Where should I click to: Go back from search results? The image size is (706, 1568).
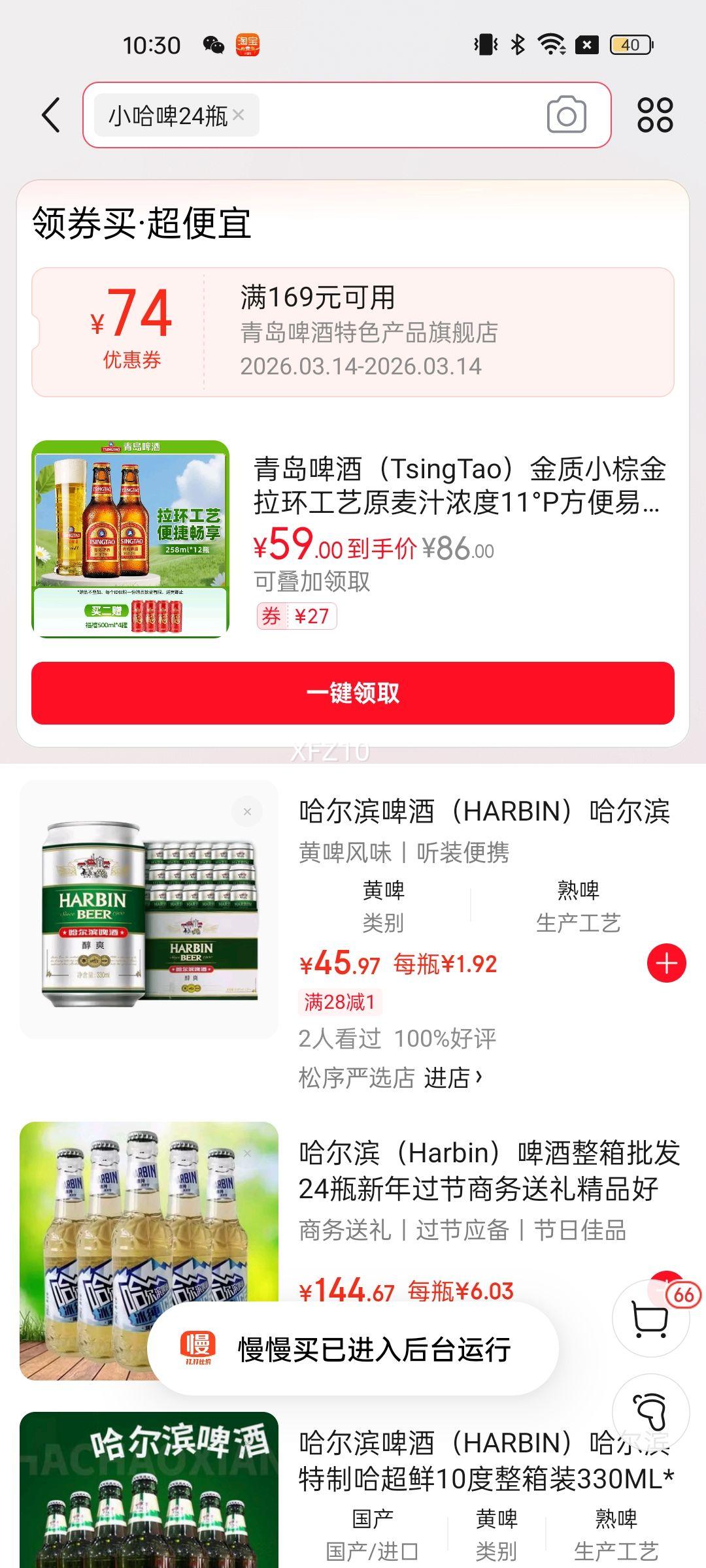(51, 116)
